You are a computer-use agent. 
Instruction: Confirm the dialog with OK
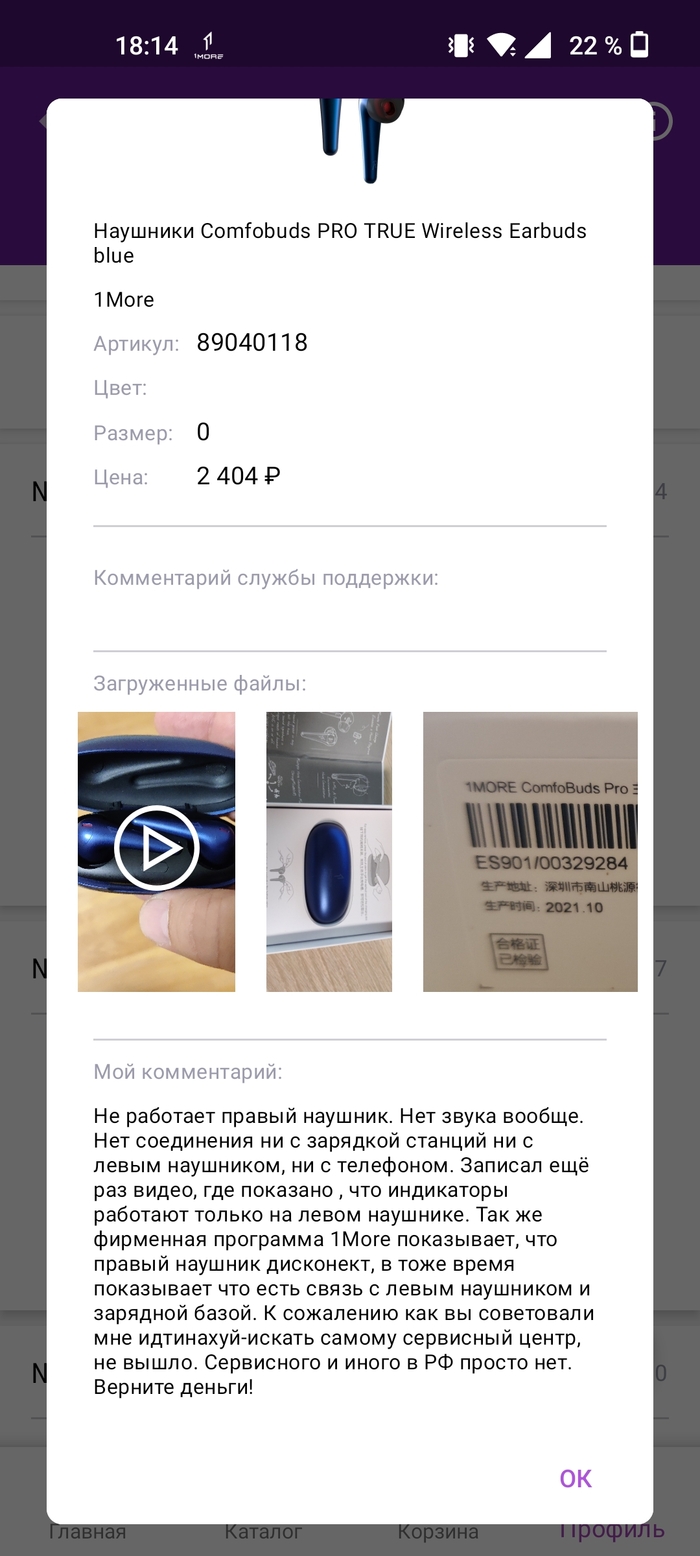point(575,1478)
